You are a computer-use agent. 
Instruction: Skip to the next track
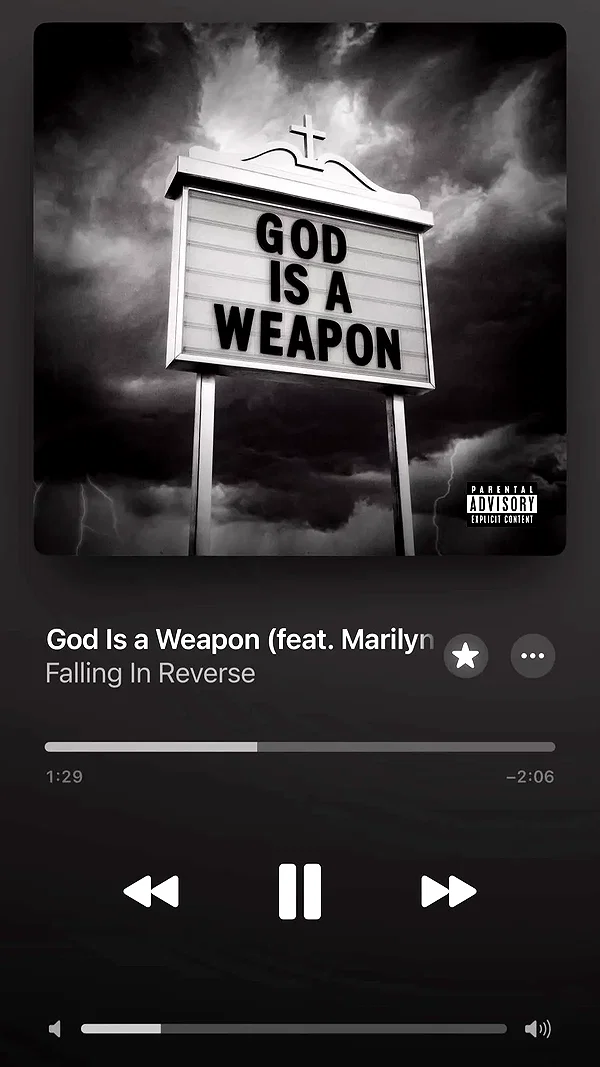point(448,891)
